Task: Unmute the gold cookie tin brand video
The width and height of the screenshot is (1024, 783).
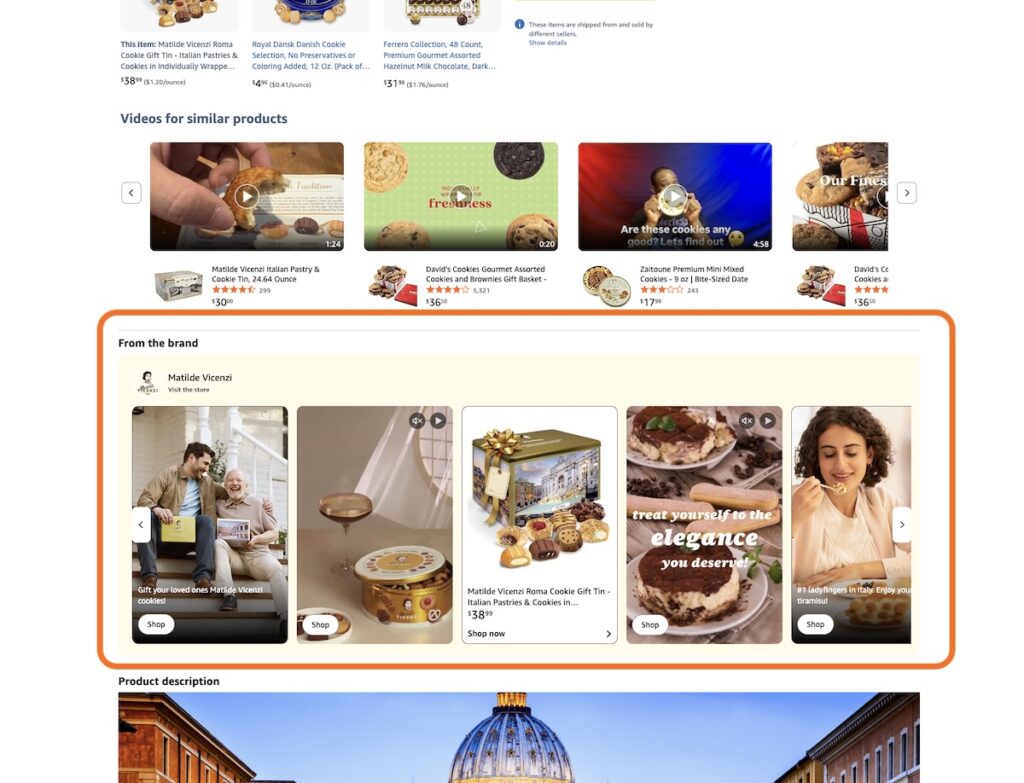Action: (x=417, y=421)
